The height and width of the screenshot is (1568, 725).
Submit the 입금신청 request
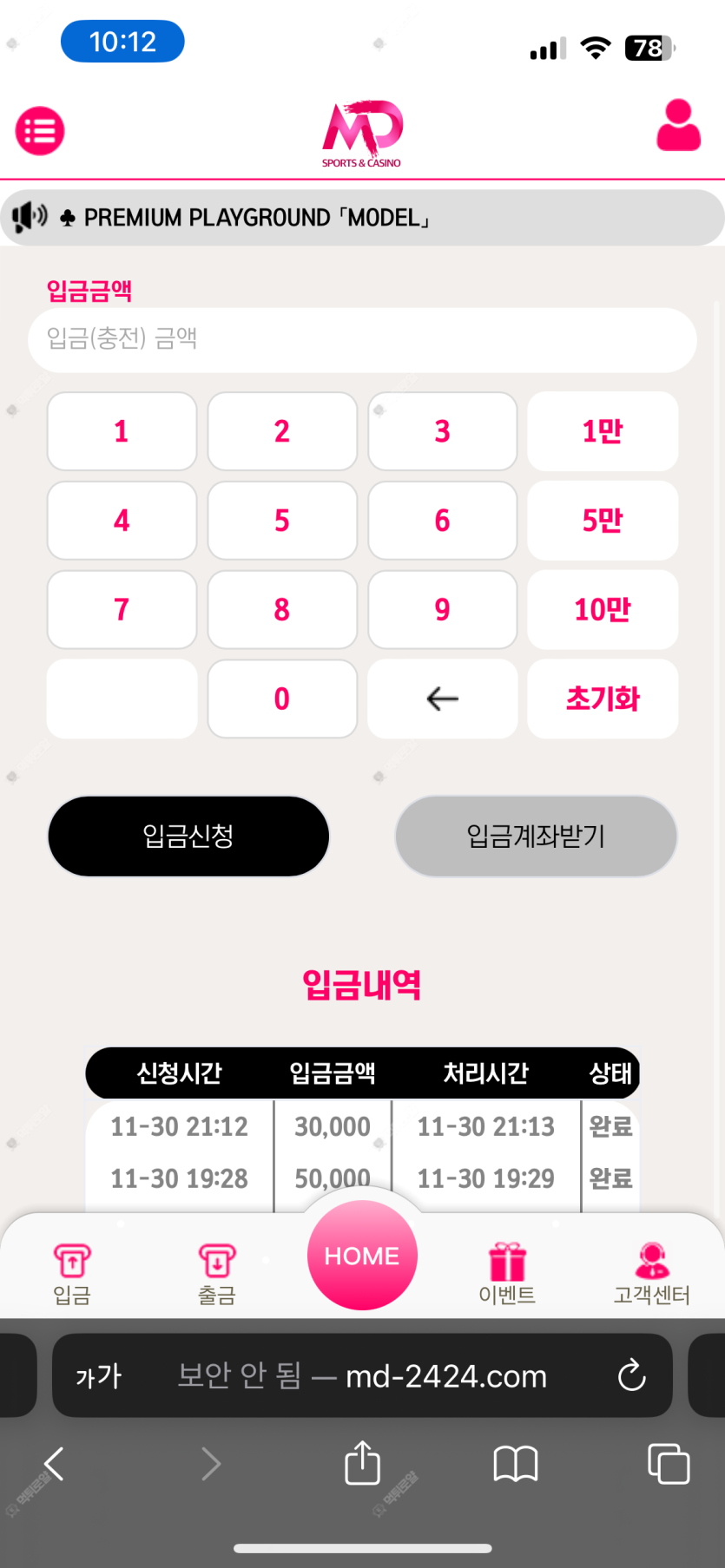tap(188, 836)
